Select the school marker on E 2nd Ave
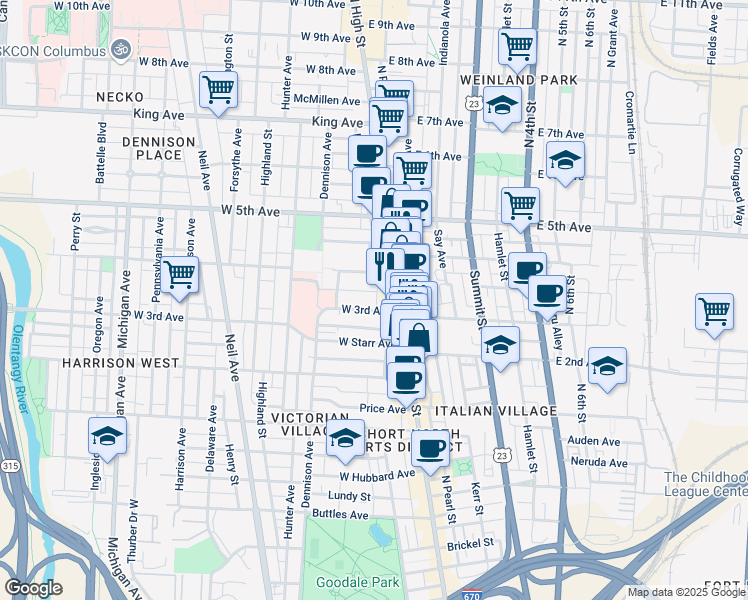 (x=607, y=367)
